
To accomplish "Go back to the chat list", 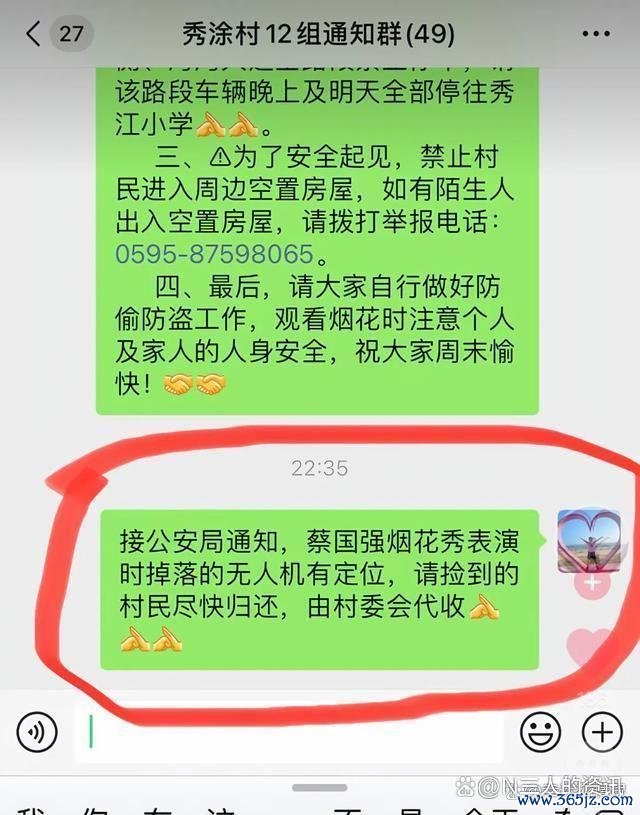I will (x=35, y=35).
